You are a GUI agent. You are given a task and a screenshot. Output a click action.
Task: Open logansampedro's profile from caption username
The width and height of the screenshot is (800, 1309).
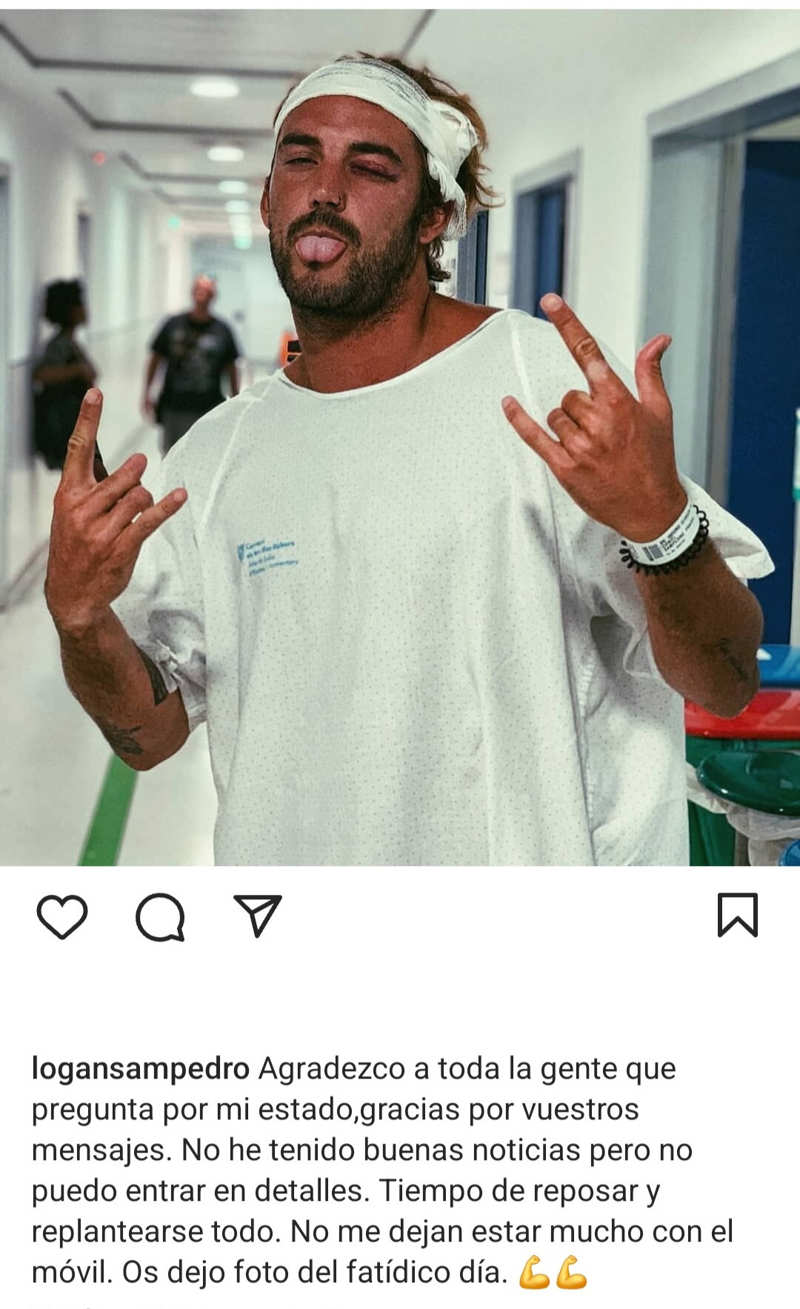pos(141,1069)
